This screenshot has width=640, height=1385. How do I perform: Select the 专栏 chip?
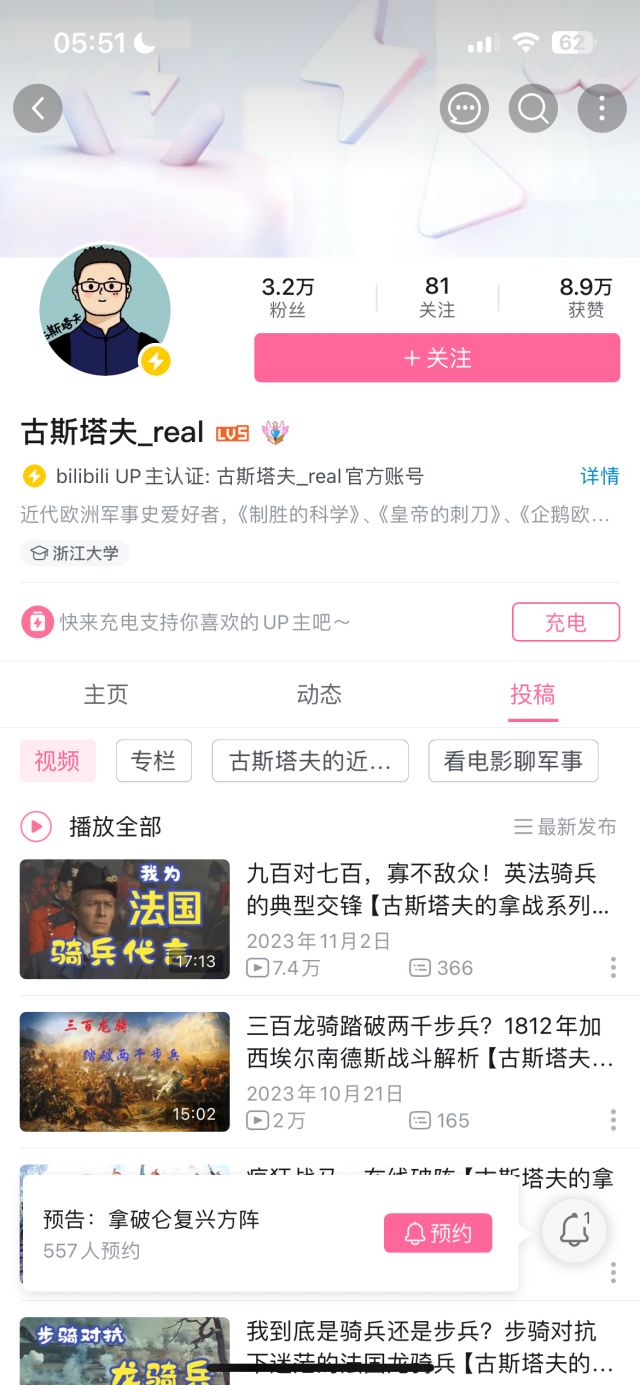[153, 761]
